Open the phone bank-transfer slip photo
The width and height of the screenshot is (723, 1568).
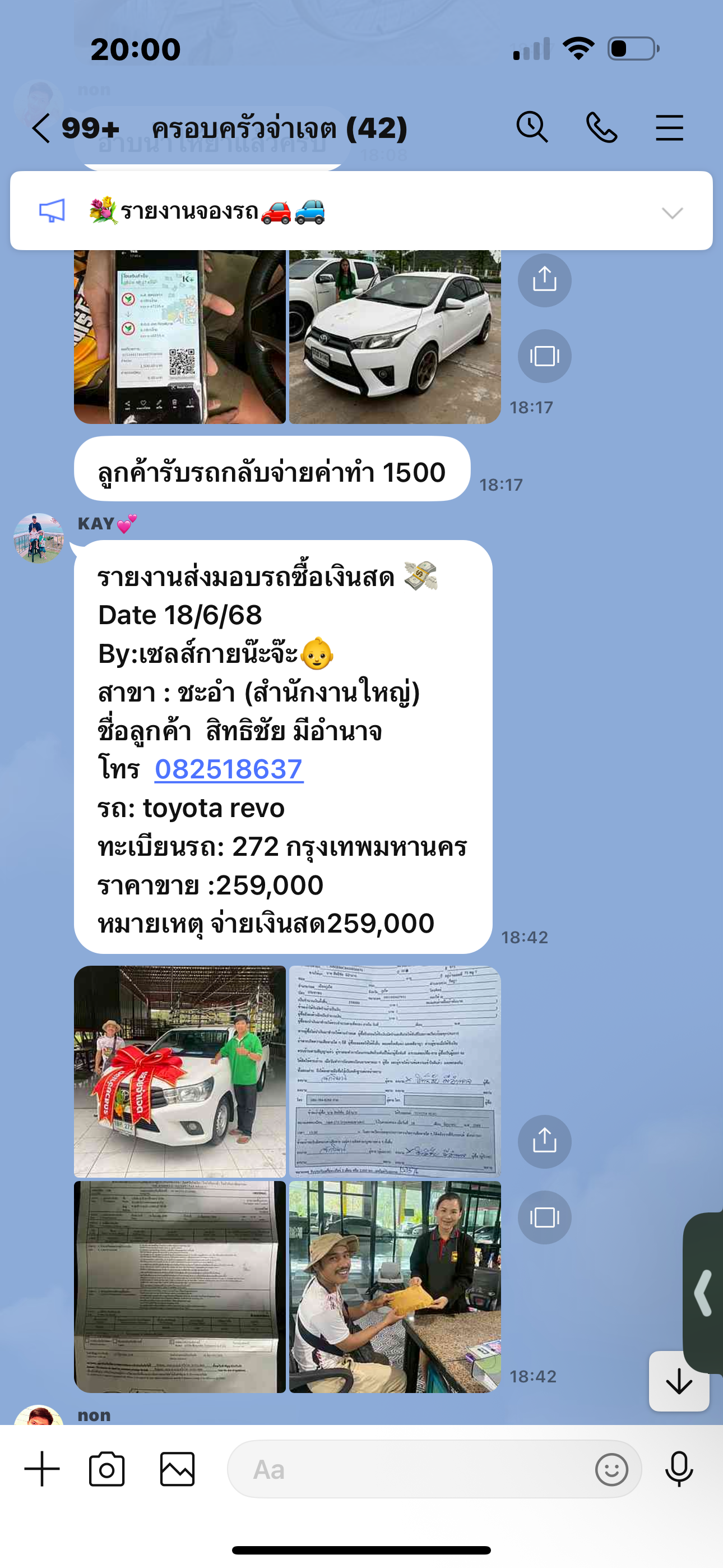(179, 336)
